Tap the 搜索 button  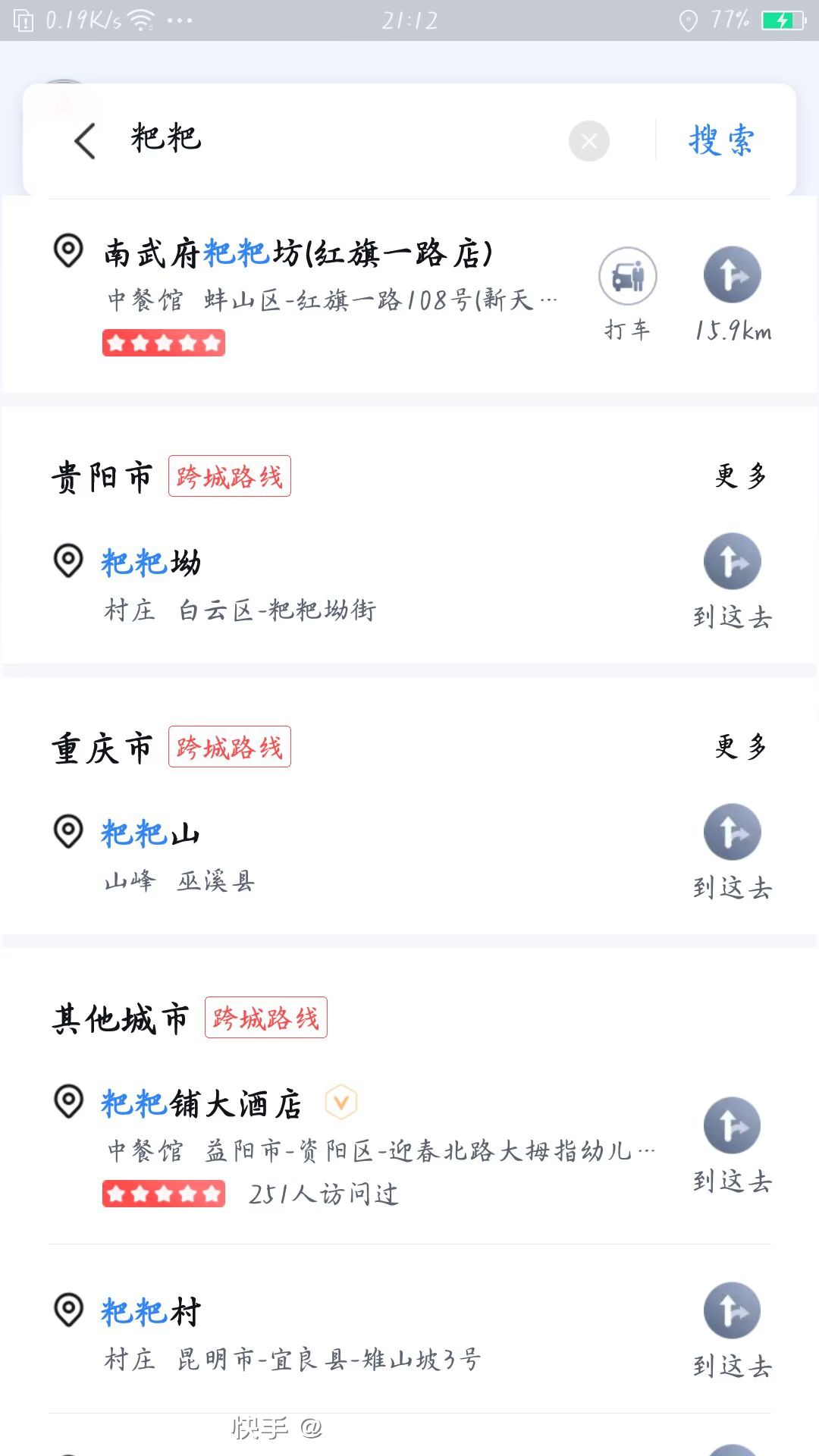pos(720,141)
